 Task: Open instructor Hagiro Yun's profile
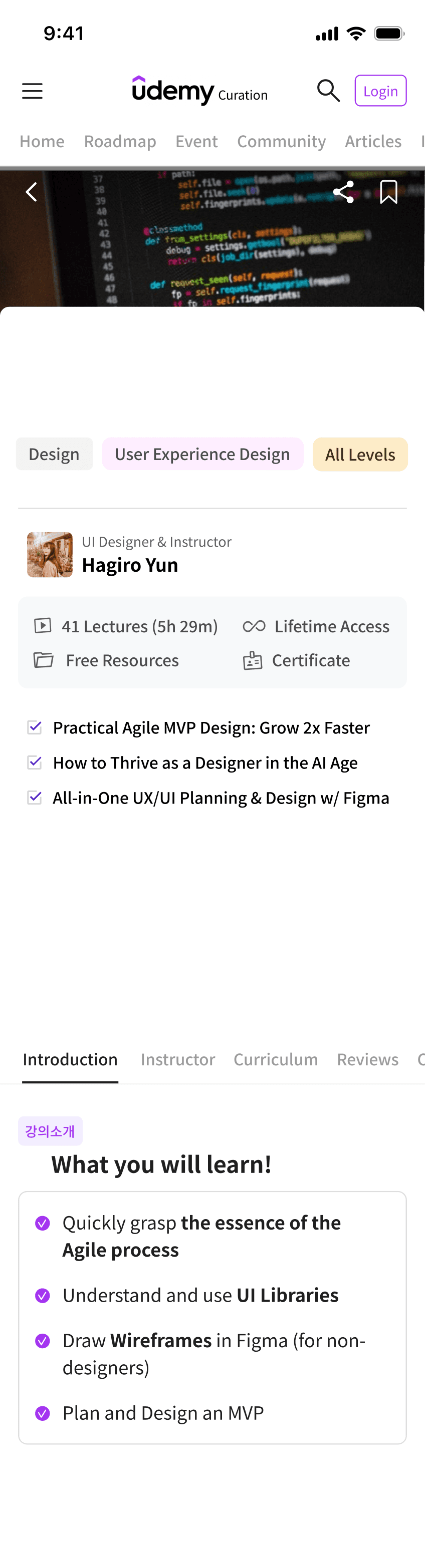[x=130, y=565]
